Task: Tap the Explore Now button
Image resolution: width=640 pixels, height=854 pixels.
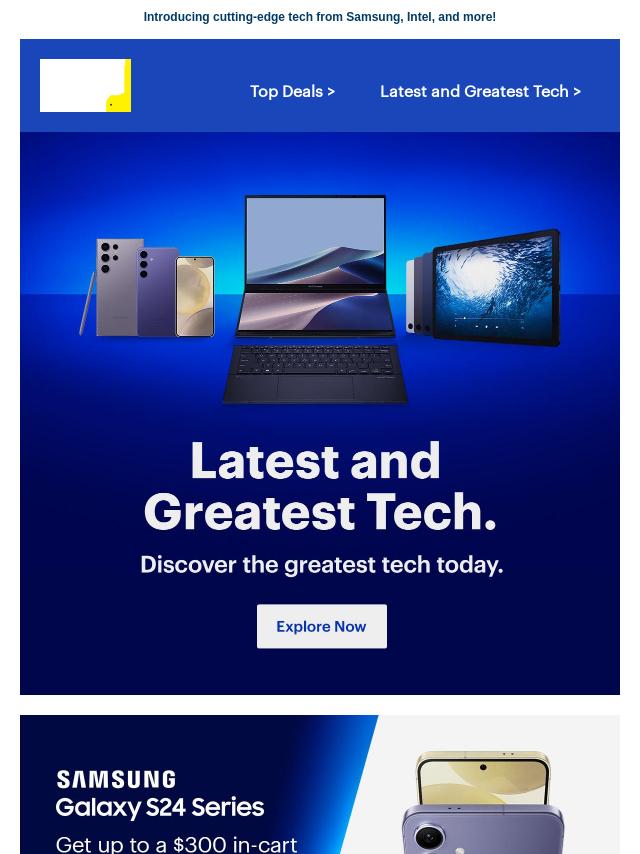Action: (x=321, y=626)
